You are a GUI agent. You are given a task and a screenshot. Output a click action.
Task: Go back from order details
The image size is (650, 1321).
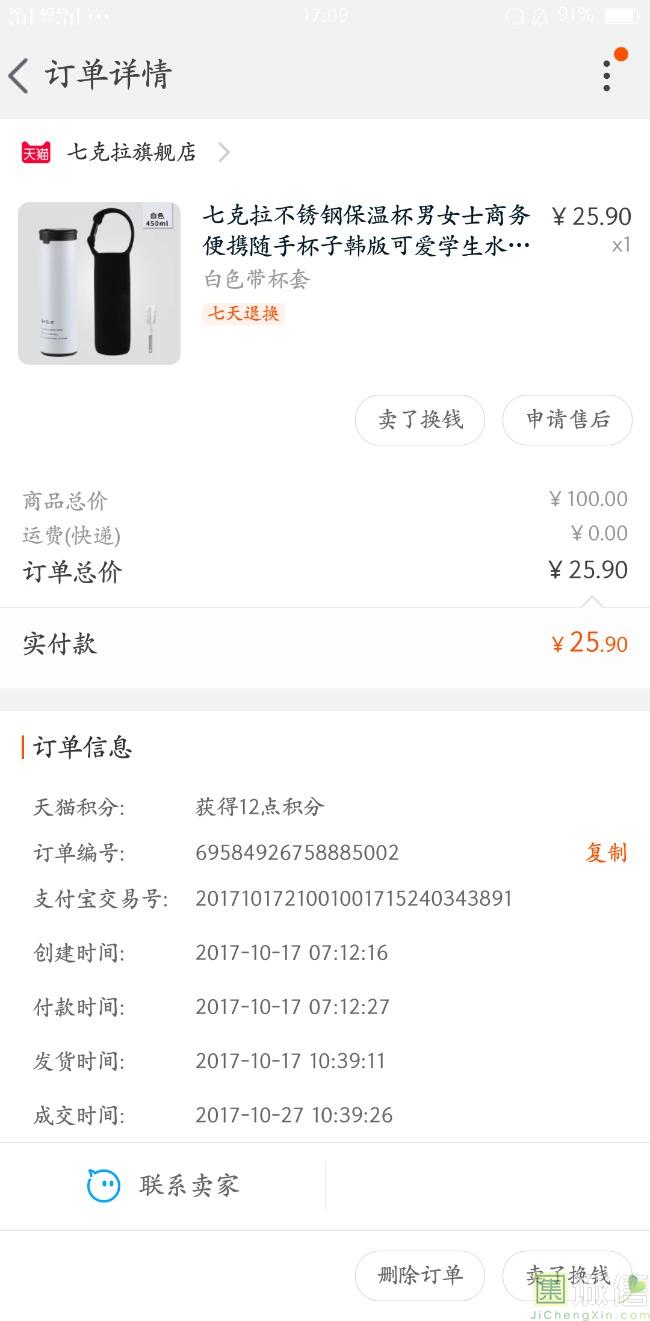point(20,76)
